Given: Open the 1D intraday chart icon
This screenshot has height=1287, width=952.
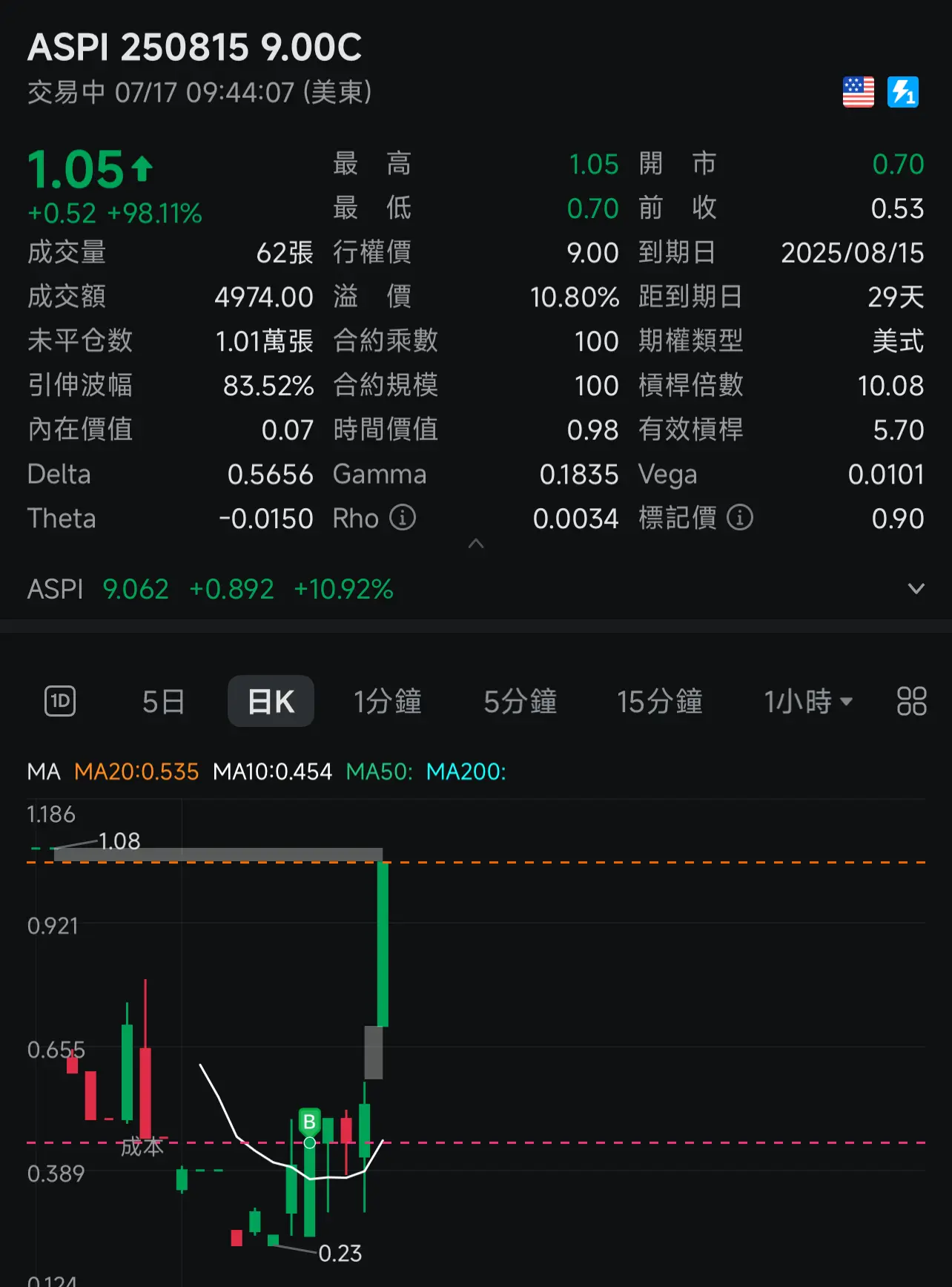Looking at the screenshot, I should pos(60,701).
